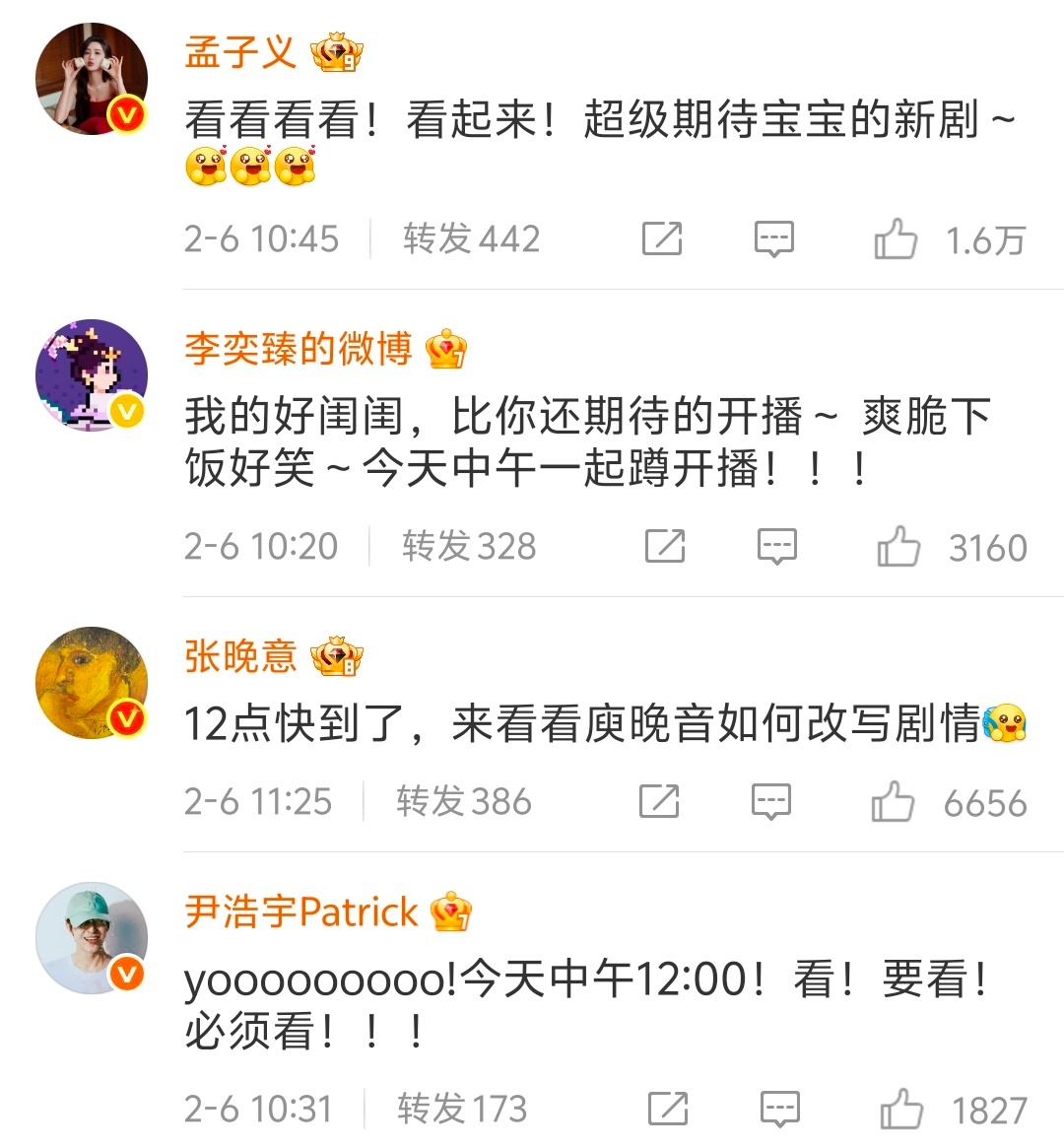Open comments on 孟子义's post

pos(775,236)
